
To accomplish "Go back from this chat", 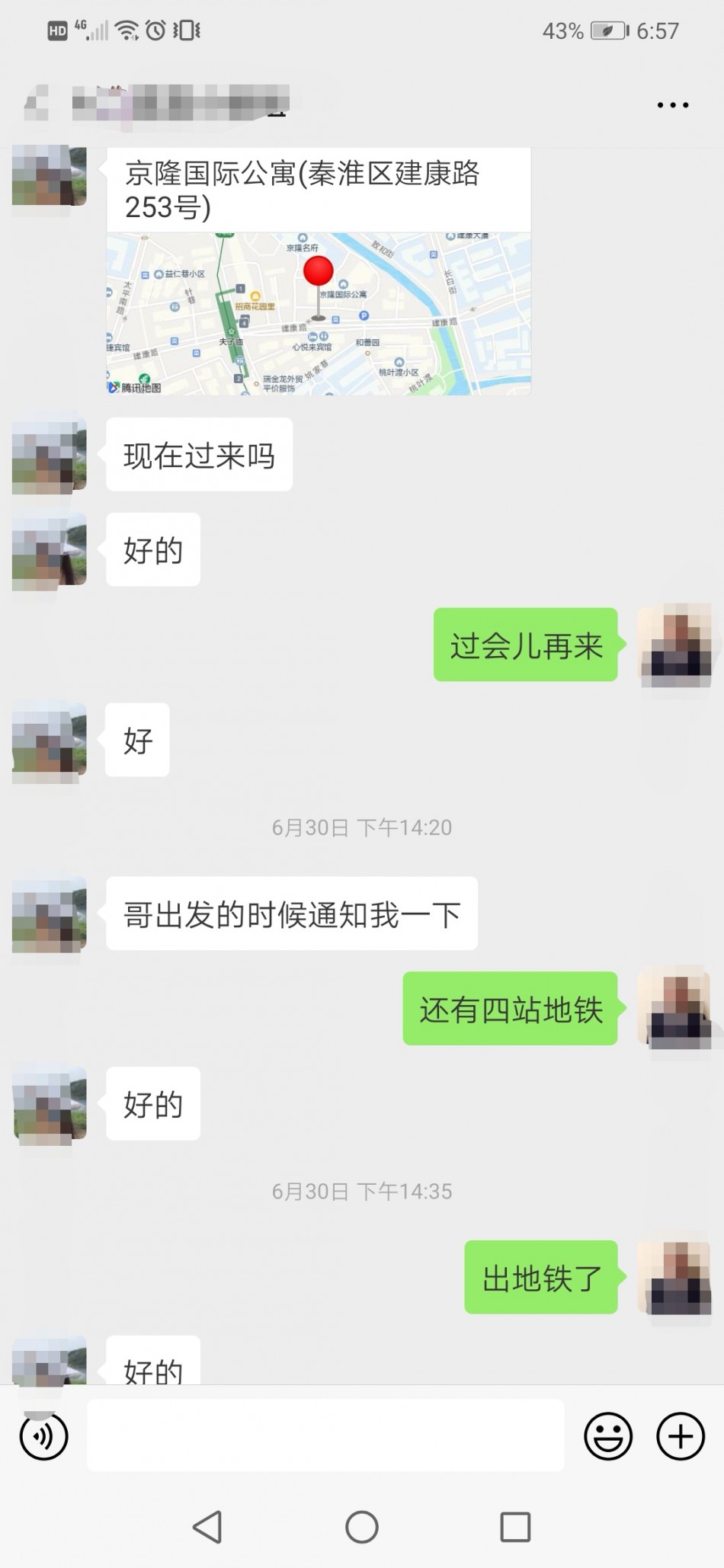I will [37, 104].
